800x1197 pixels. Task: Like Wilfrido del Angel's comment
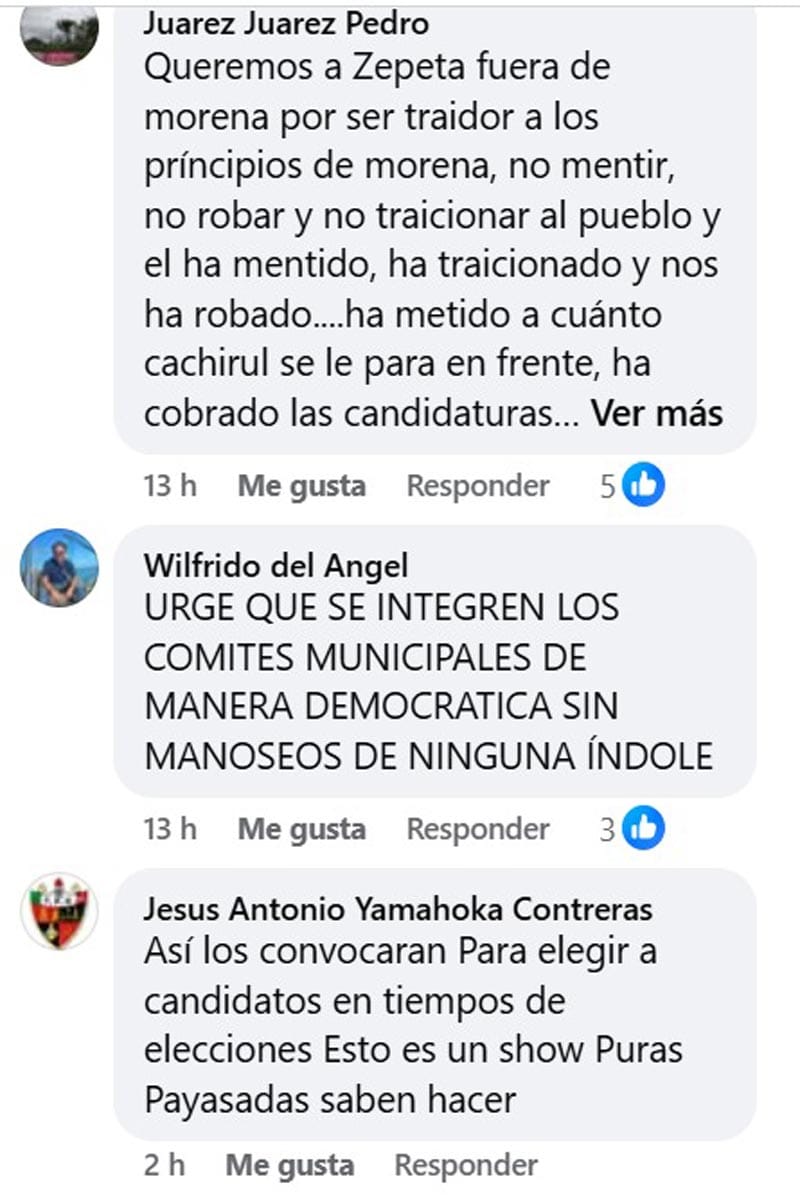(301, 829)
